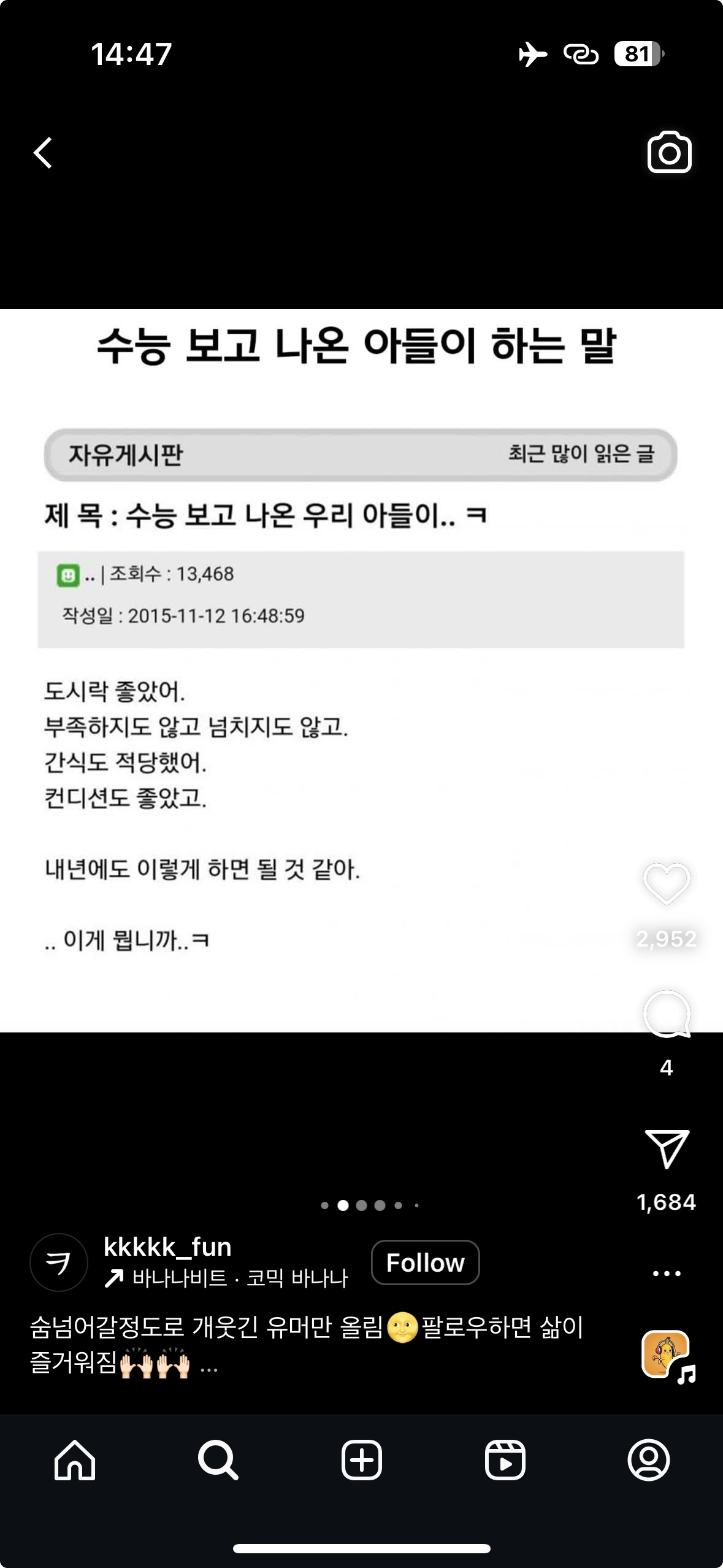
Task: Share the reel via the paper plane icon
Action: [667, 1148]
